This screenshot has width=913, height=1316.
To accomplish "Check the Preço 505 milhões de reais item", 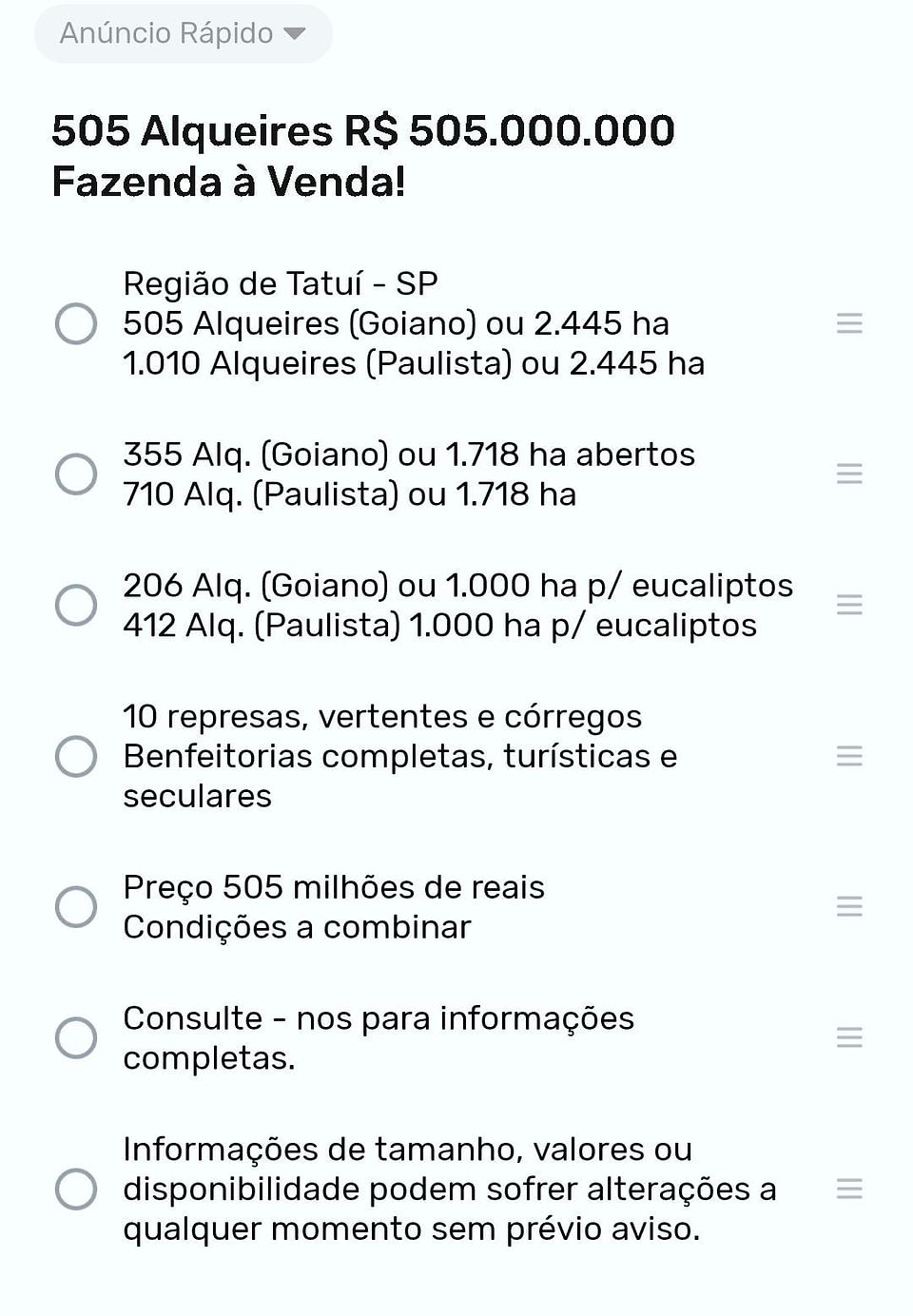I will pyautogui.click(x=76, y=906).
